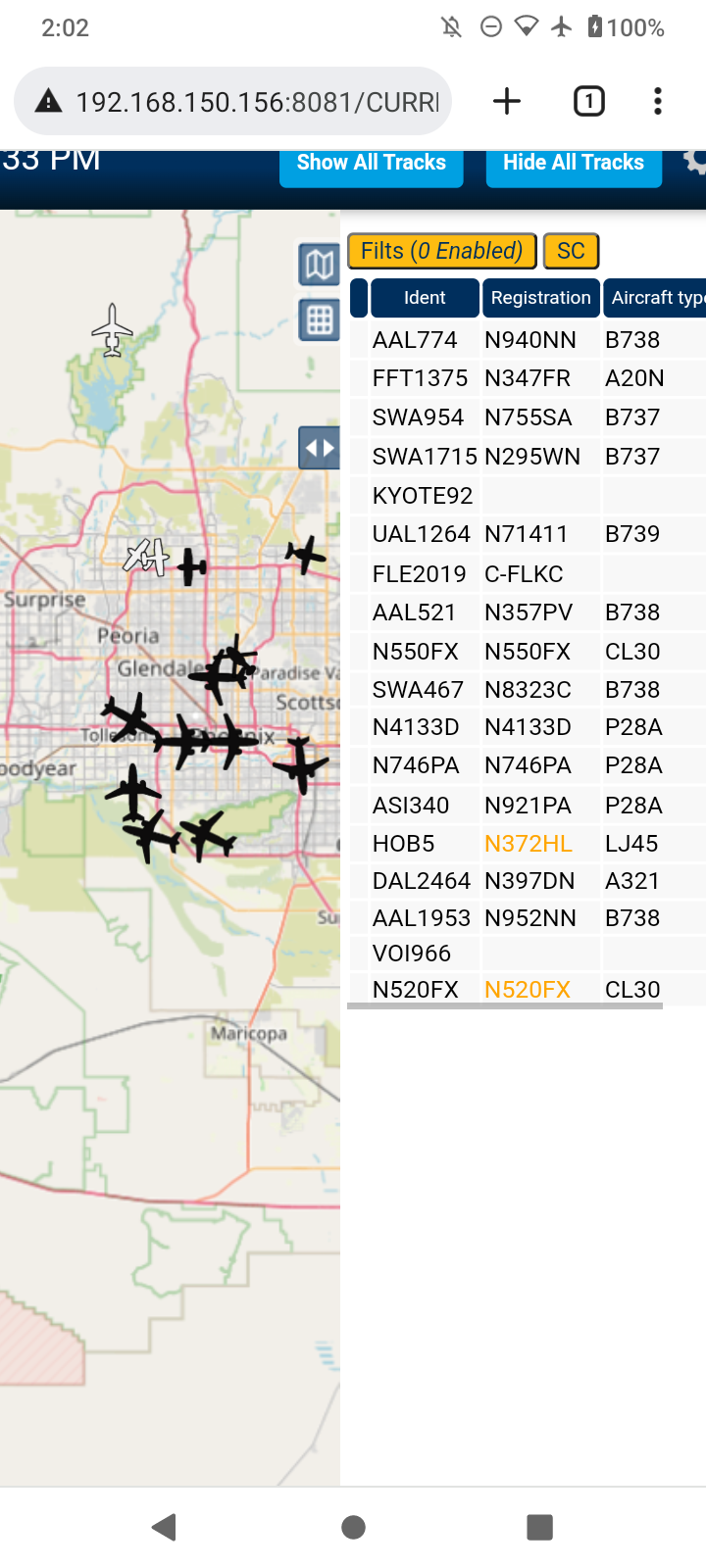The width and height of the screenshot is (706, 1568).
Task: Sort the table by Registration column
Action: pyautogui.click(x=541, y=298)
